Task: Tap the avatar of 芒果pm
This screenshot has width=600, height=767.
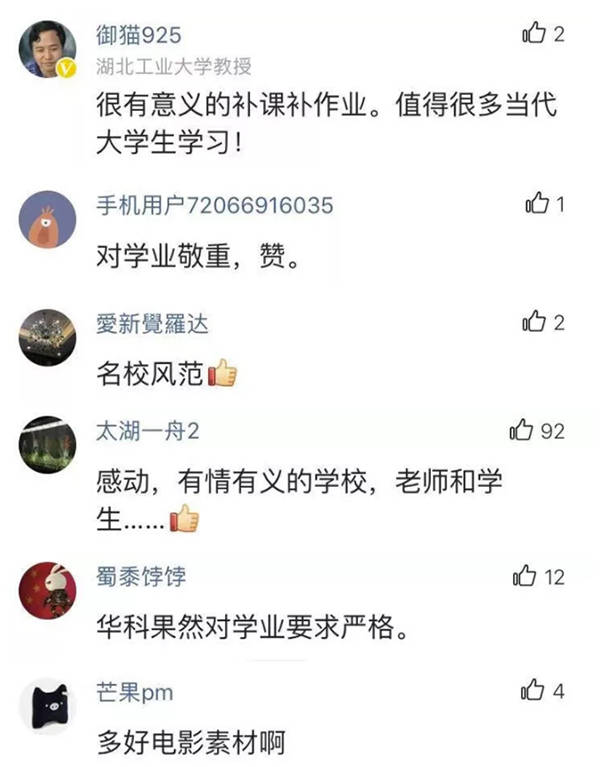Action: click(48, 706)
